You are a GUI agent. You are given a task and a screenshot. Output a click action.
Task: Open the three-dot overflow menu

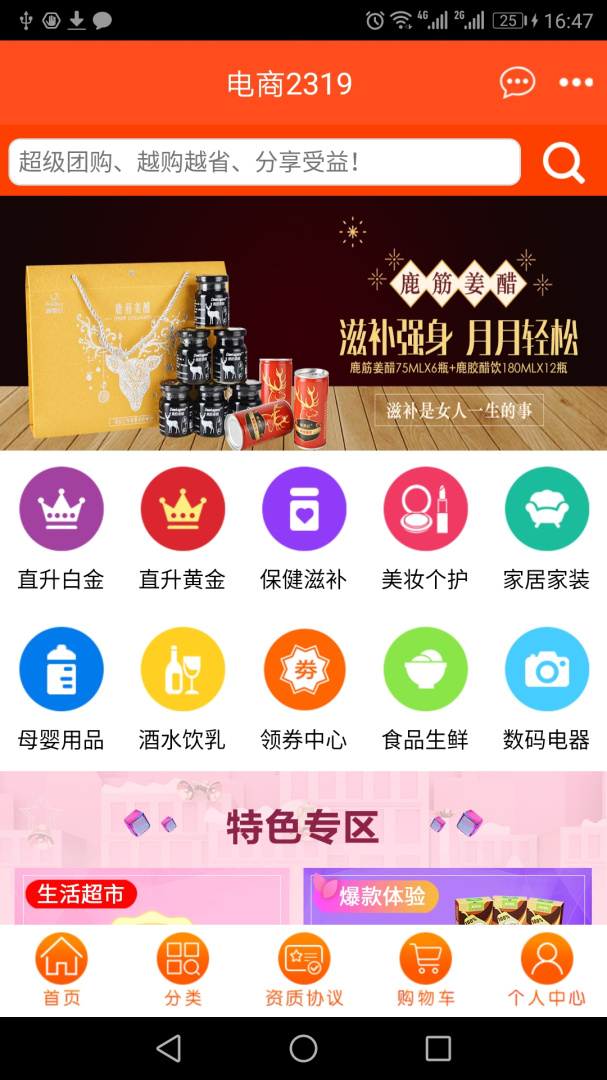(576, 83)
